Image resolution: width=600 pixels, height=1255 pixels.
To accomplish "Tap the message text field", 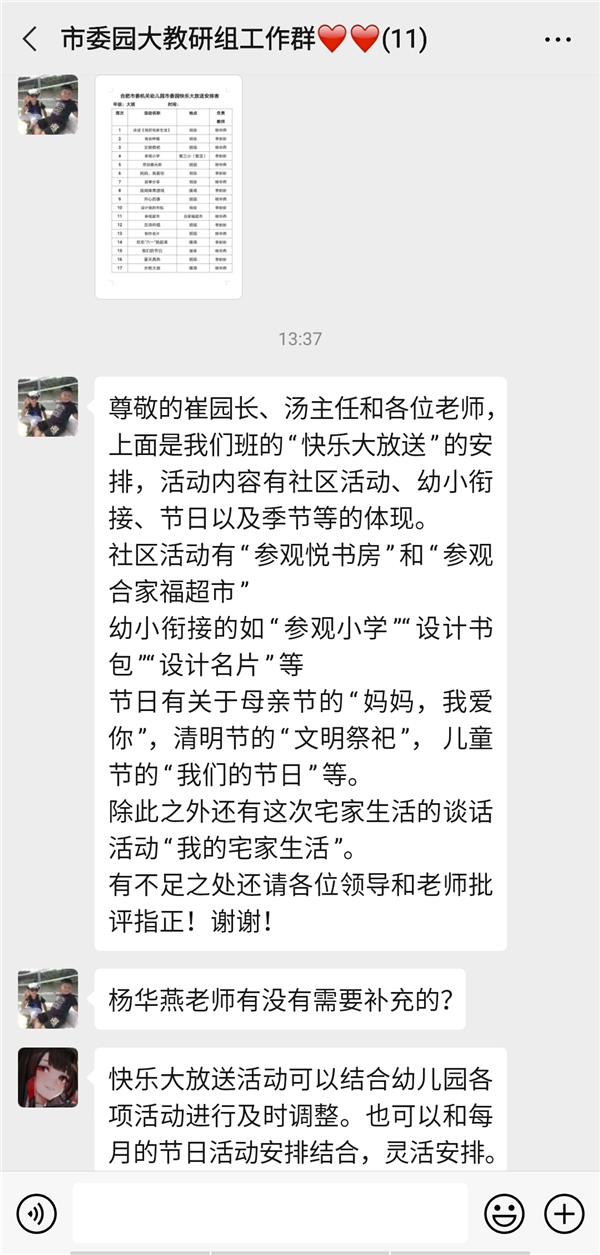I will tap(270, 1214).
